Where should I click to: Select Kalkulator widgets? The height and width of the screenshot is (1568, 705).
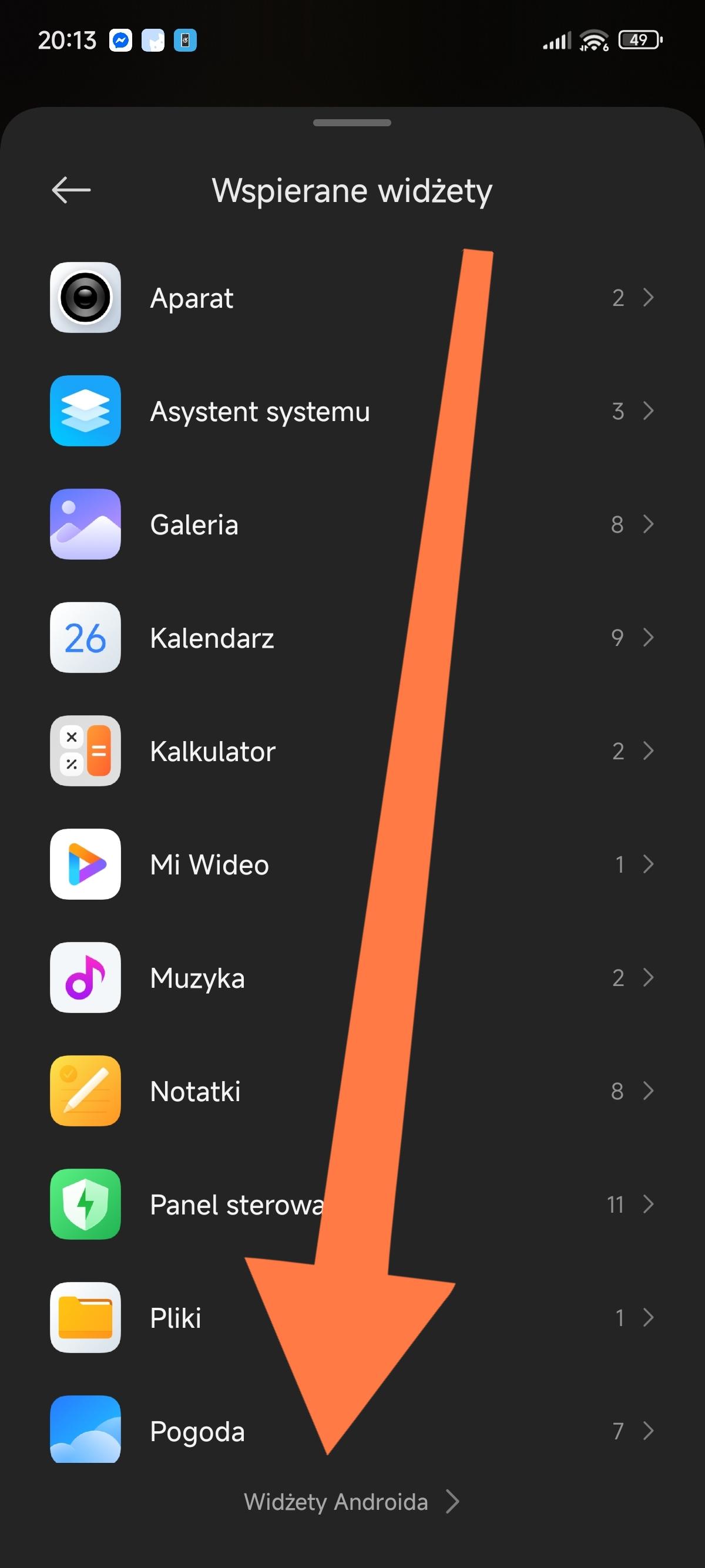pyautogui.click(x=213, y=751)
